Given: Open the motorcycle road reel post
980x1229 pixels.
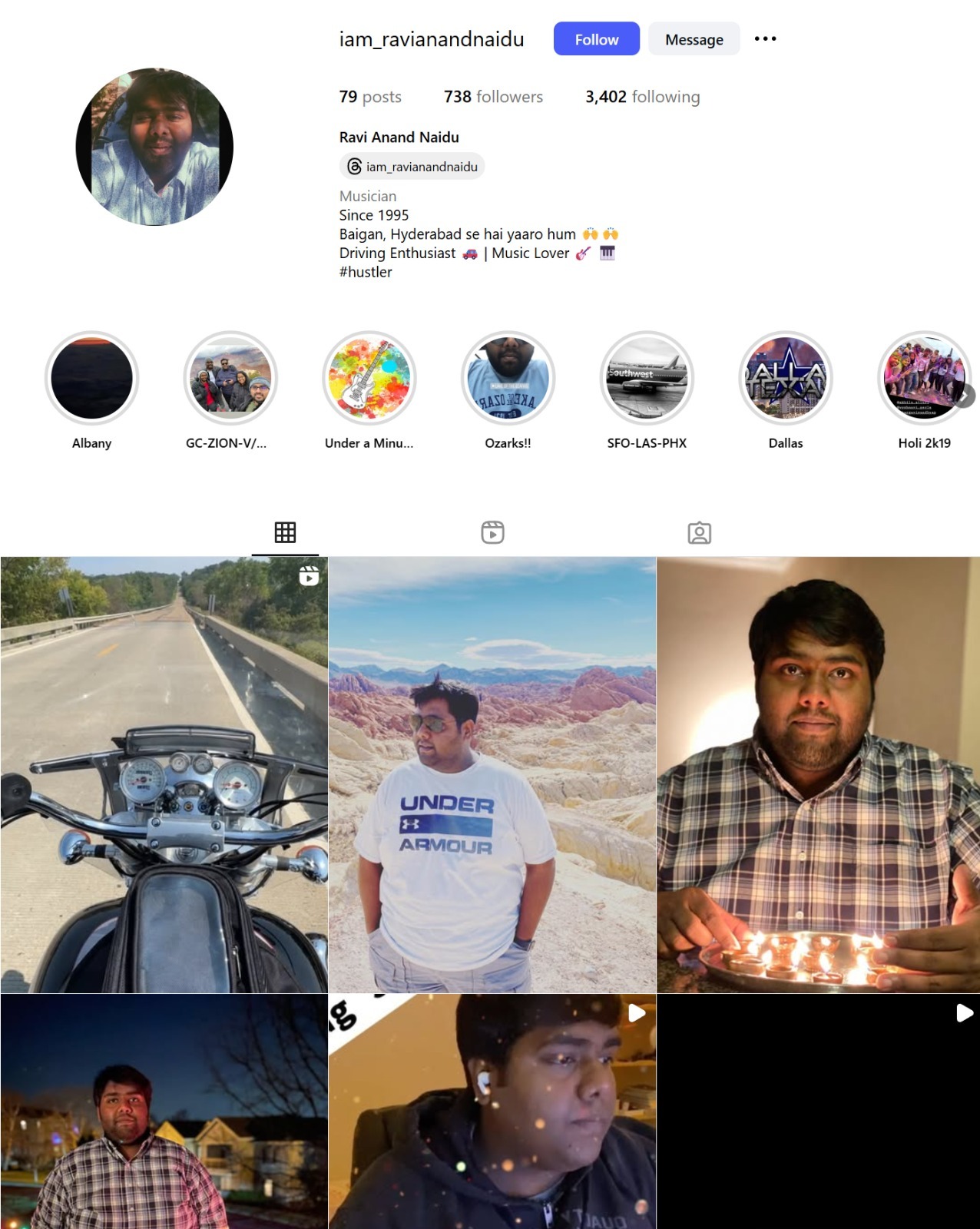Looking at the screenshot, I should [x=164, y=774].
